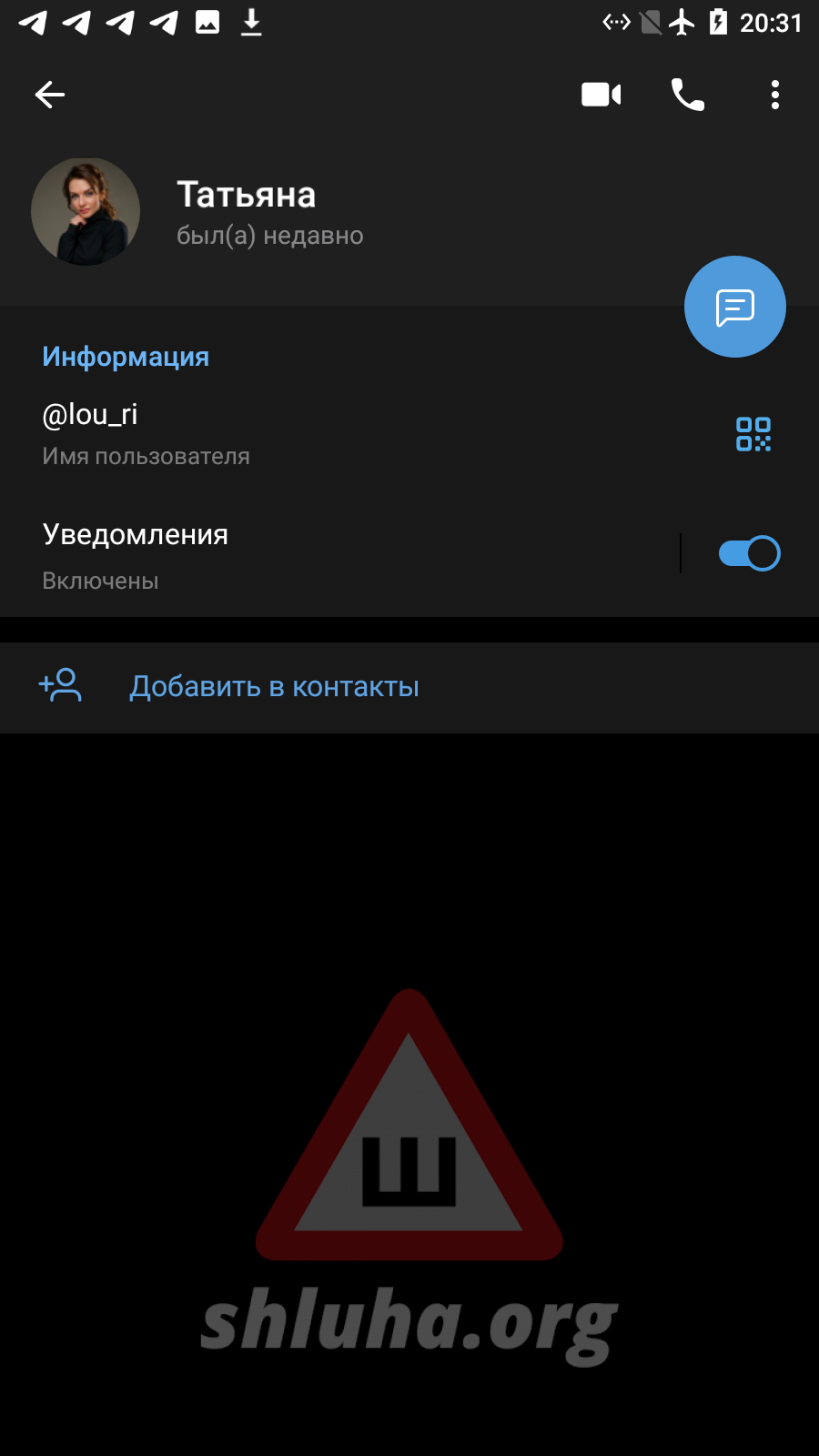Show the QR code for the username
Screen dimensions: 819x1456
tap(753, 434)
